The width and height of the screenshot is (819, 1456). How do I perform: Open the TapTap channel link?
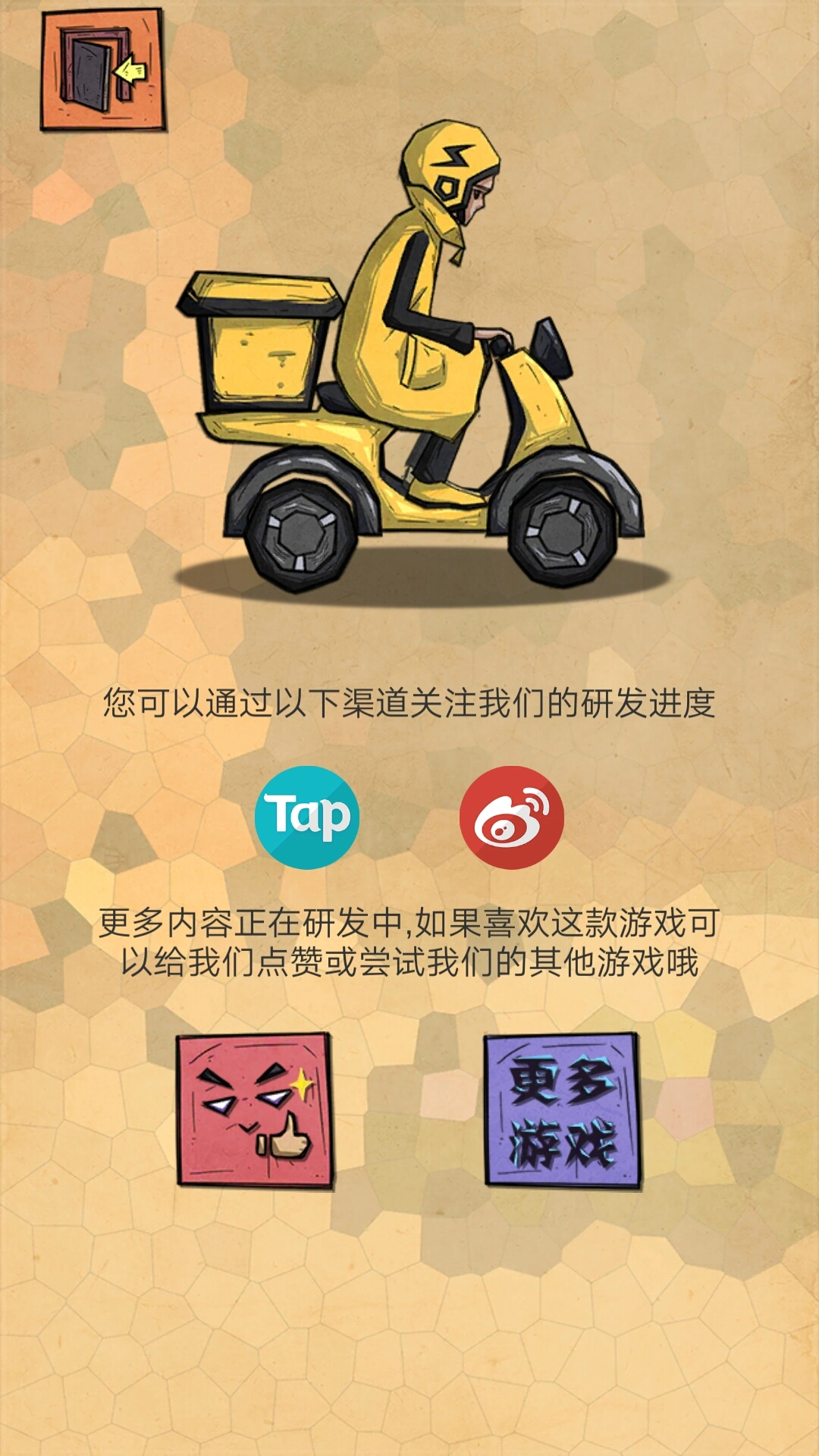pyautogui.click(x=307, y=817)
